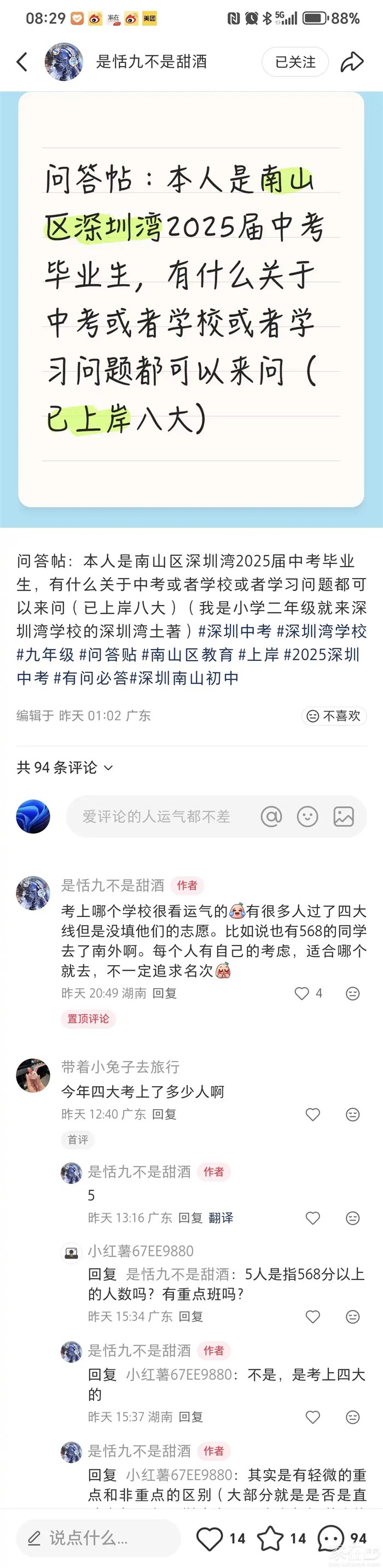The height and width of the screenshot is (1568, 383).
Task: Open the emoji picker in comment box
Action: [x=307, y=817]
